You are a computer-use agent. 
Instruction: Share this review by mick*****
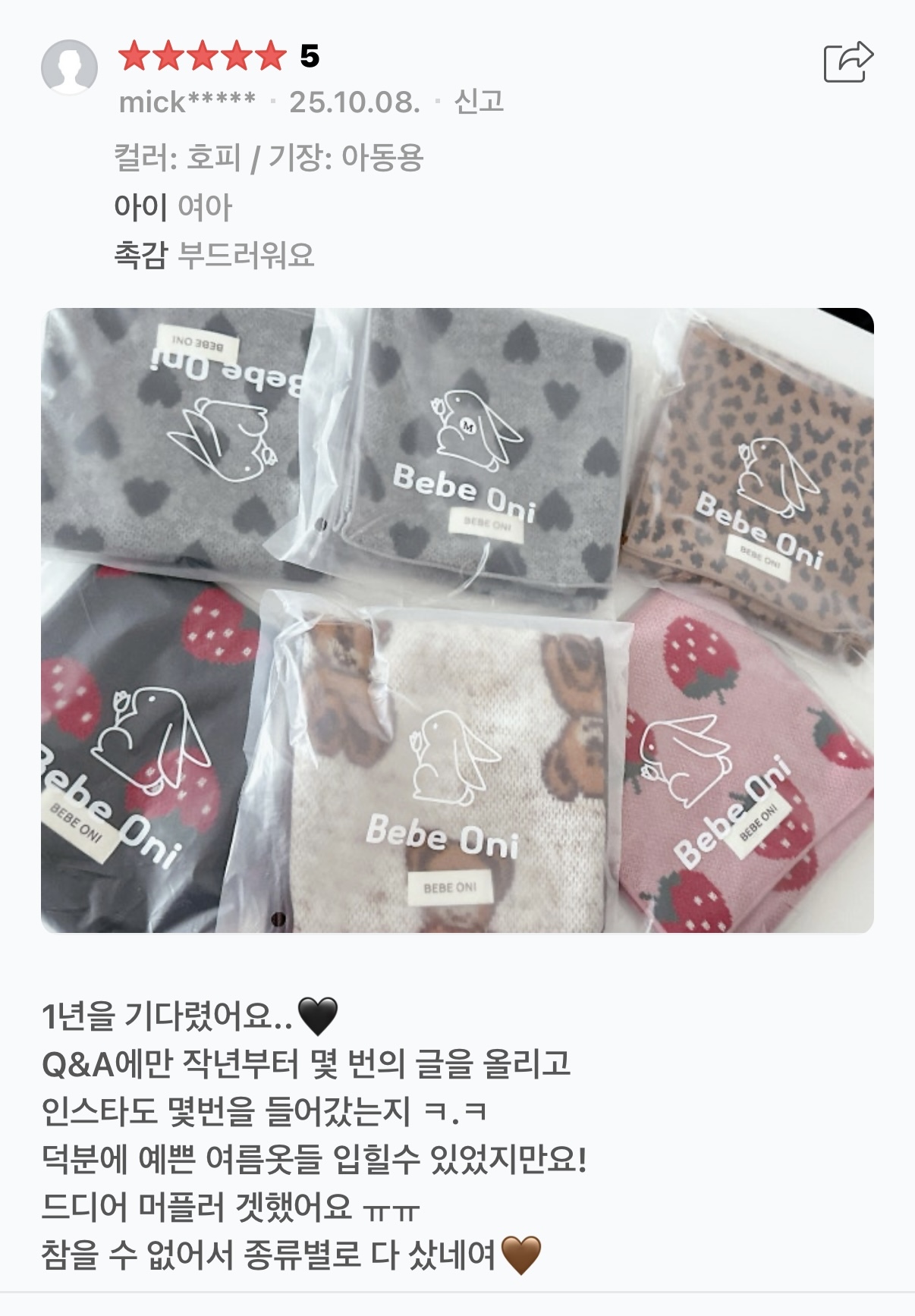coord(848,62)
